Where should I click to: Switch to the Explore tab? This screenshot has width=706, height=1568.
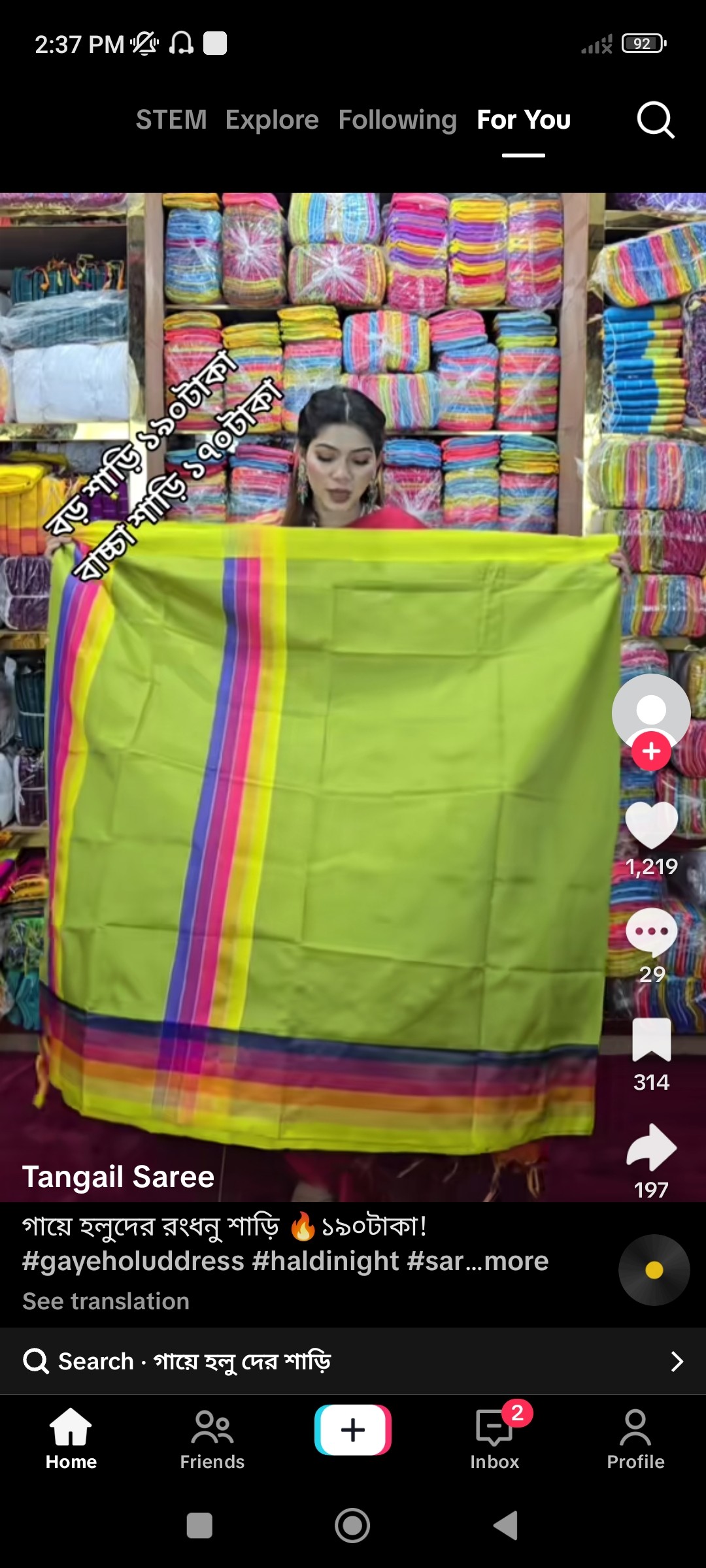point(272,120)
